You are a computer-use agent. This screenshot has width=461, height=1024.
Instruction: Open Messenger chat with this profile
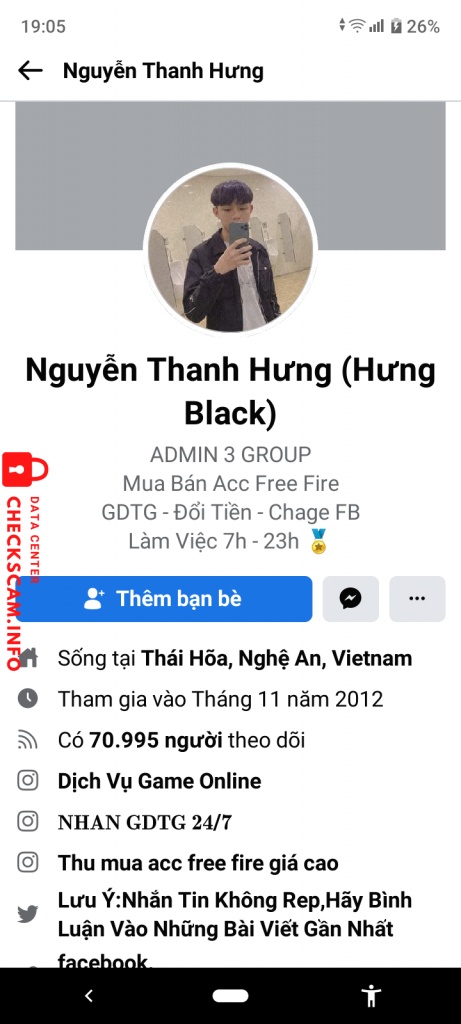click(x=351, y=599)
